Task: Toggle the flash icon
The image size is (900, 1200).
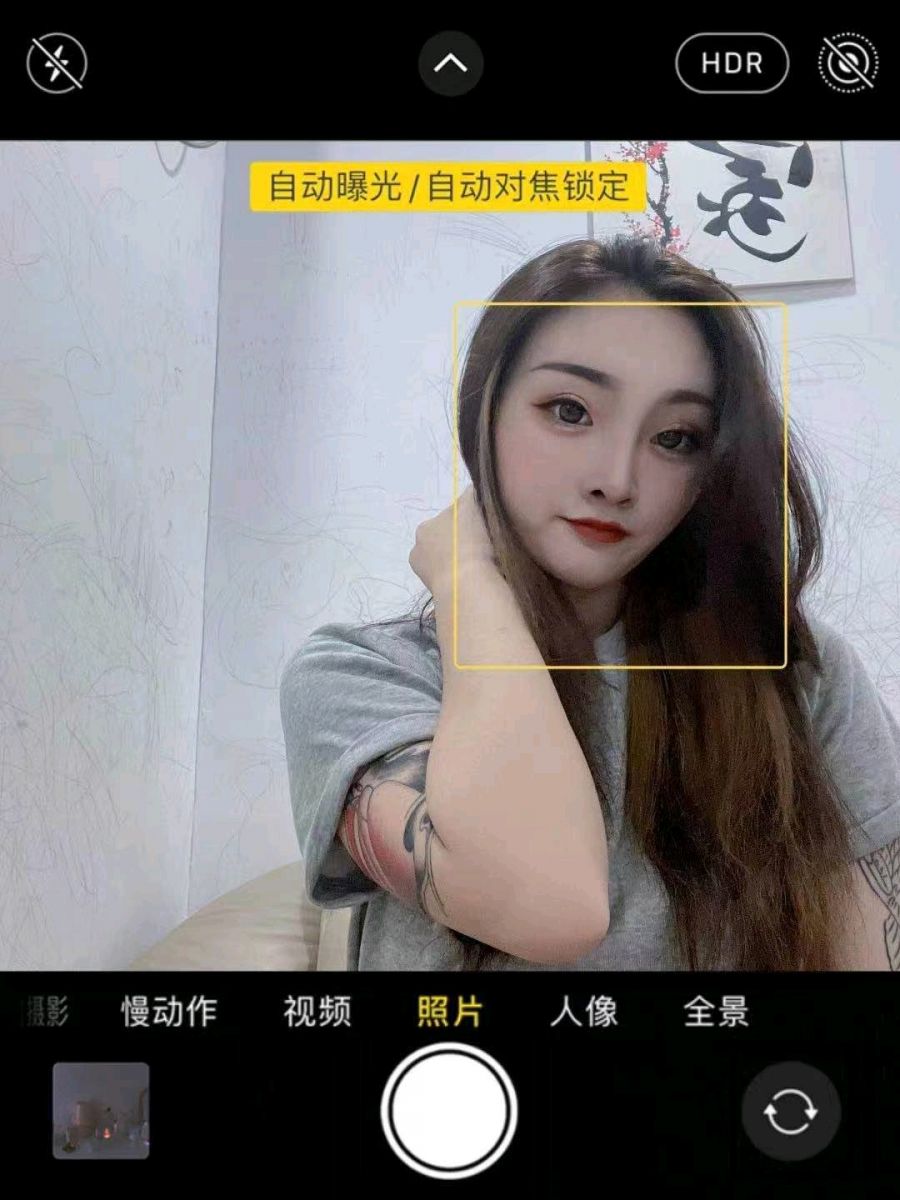Action: (57, 64)
